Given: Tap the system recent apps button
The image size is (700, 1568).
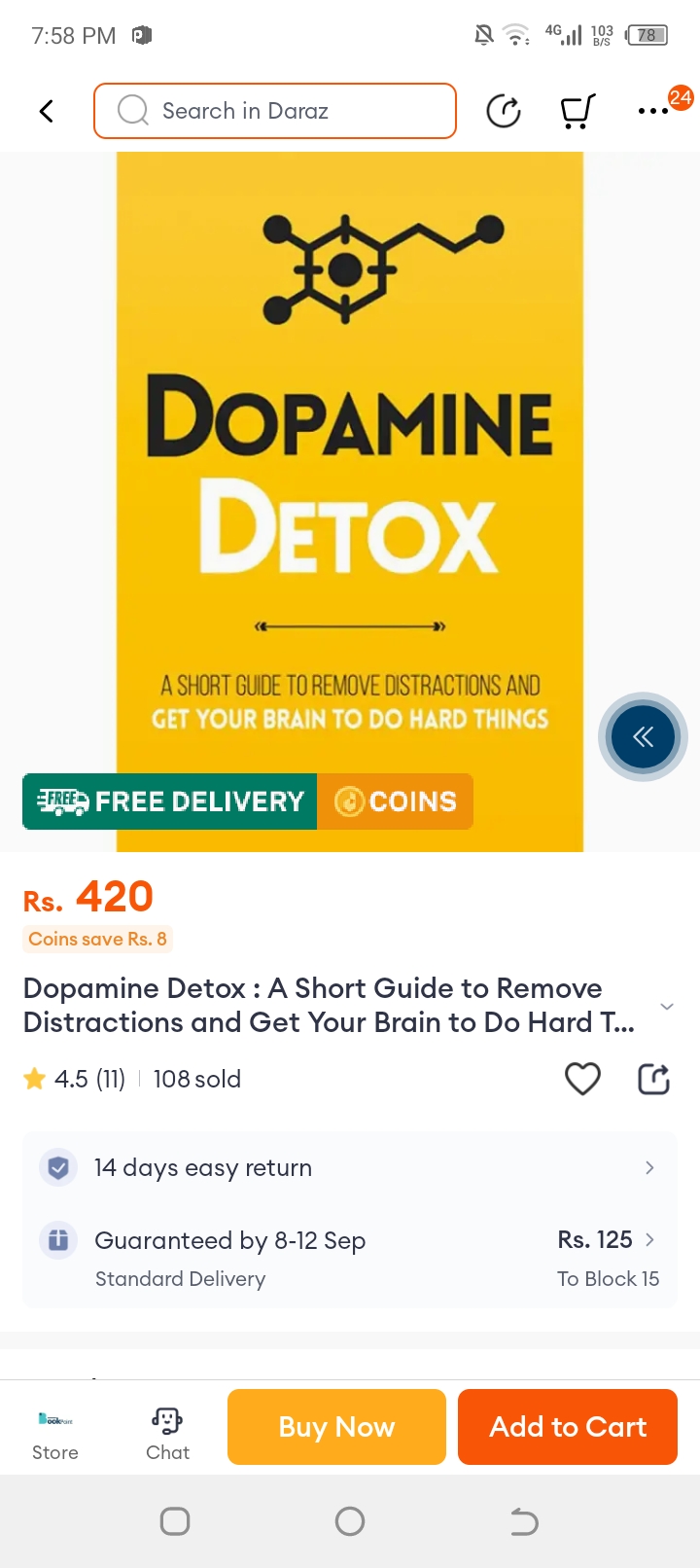Looking at the screenshot, I should 175,1521.
